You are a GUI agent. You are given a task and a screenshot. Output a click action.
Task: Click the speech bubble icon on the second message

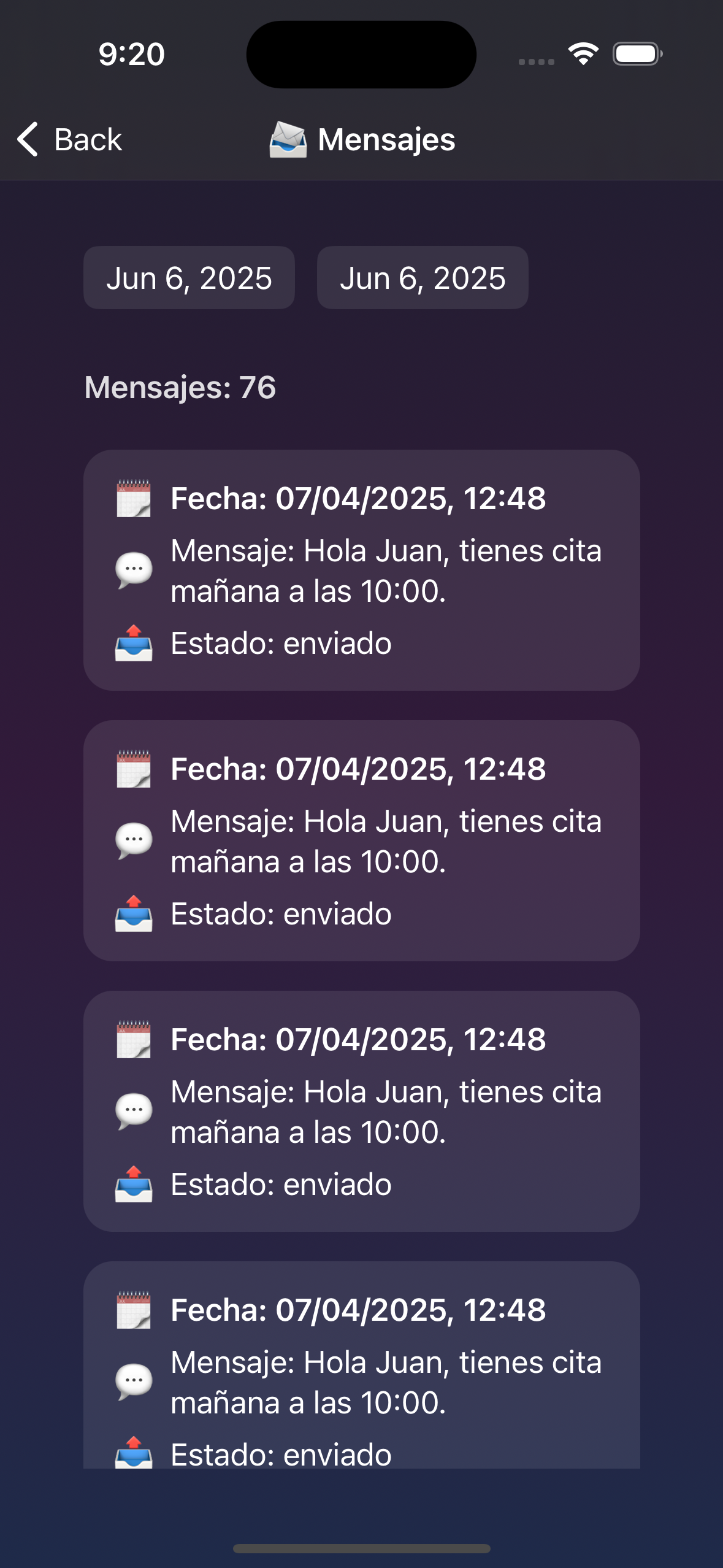click(134, 839)
